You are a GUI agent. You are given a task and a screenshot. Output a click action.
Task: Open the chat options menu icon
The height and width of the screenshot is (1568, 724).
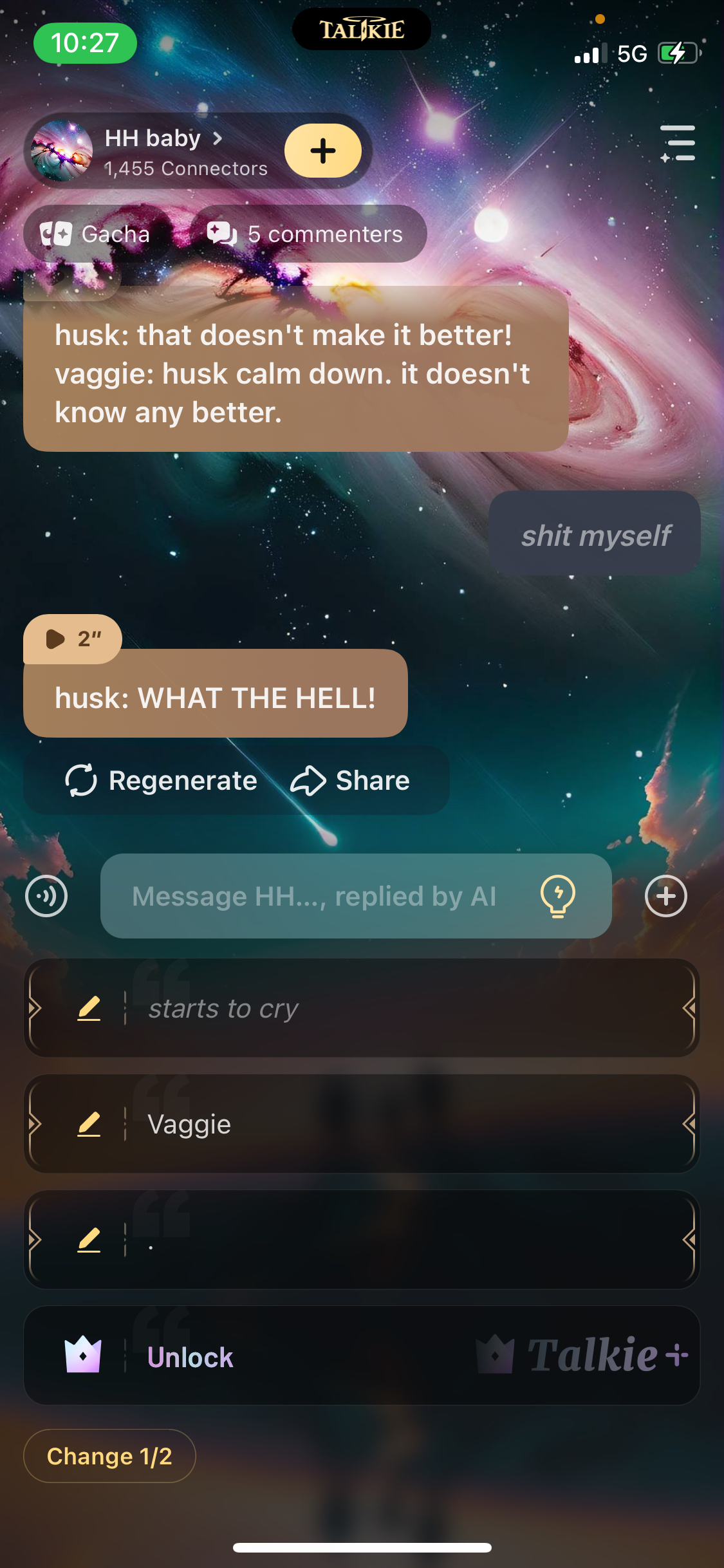coord(678,144)
